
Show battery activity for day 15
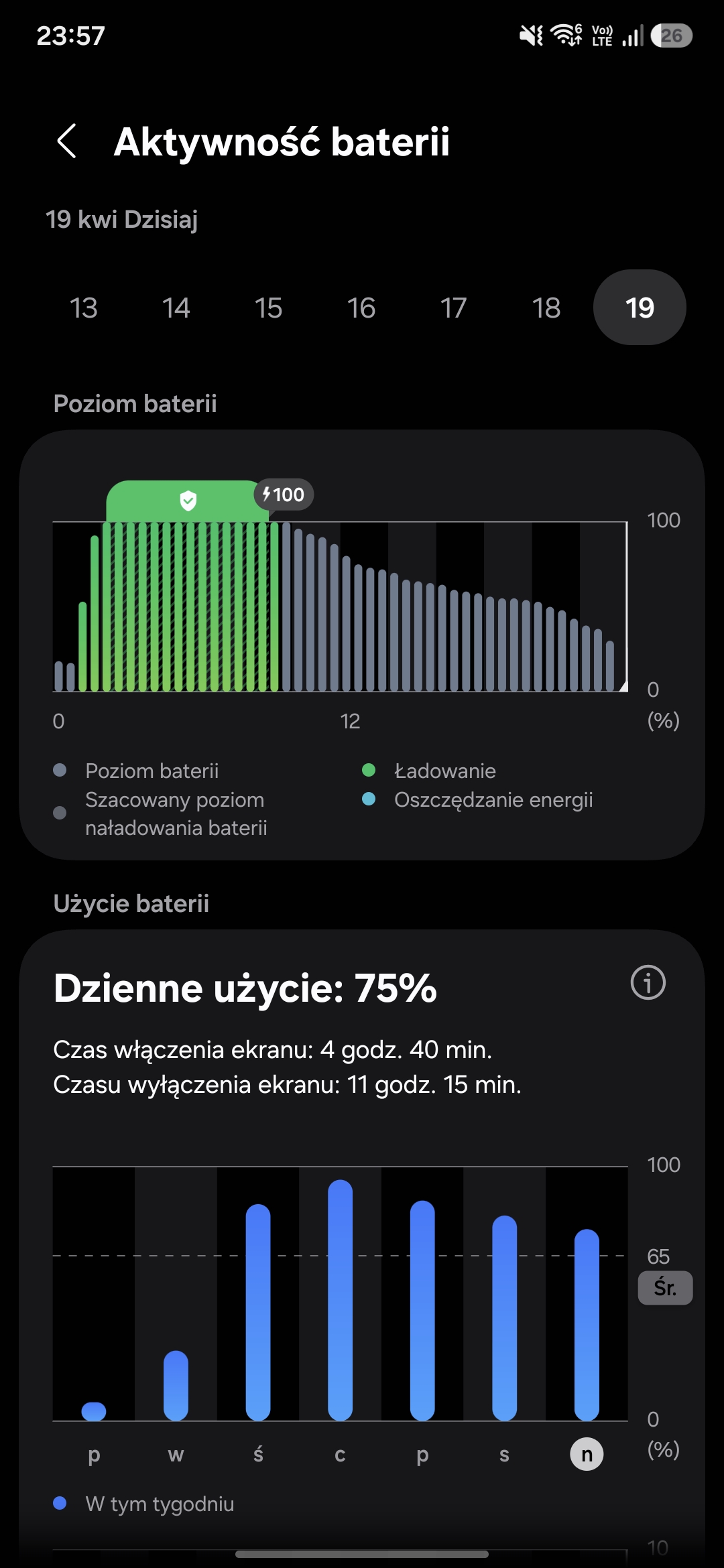[268, 308]
